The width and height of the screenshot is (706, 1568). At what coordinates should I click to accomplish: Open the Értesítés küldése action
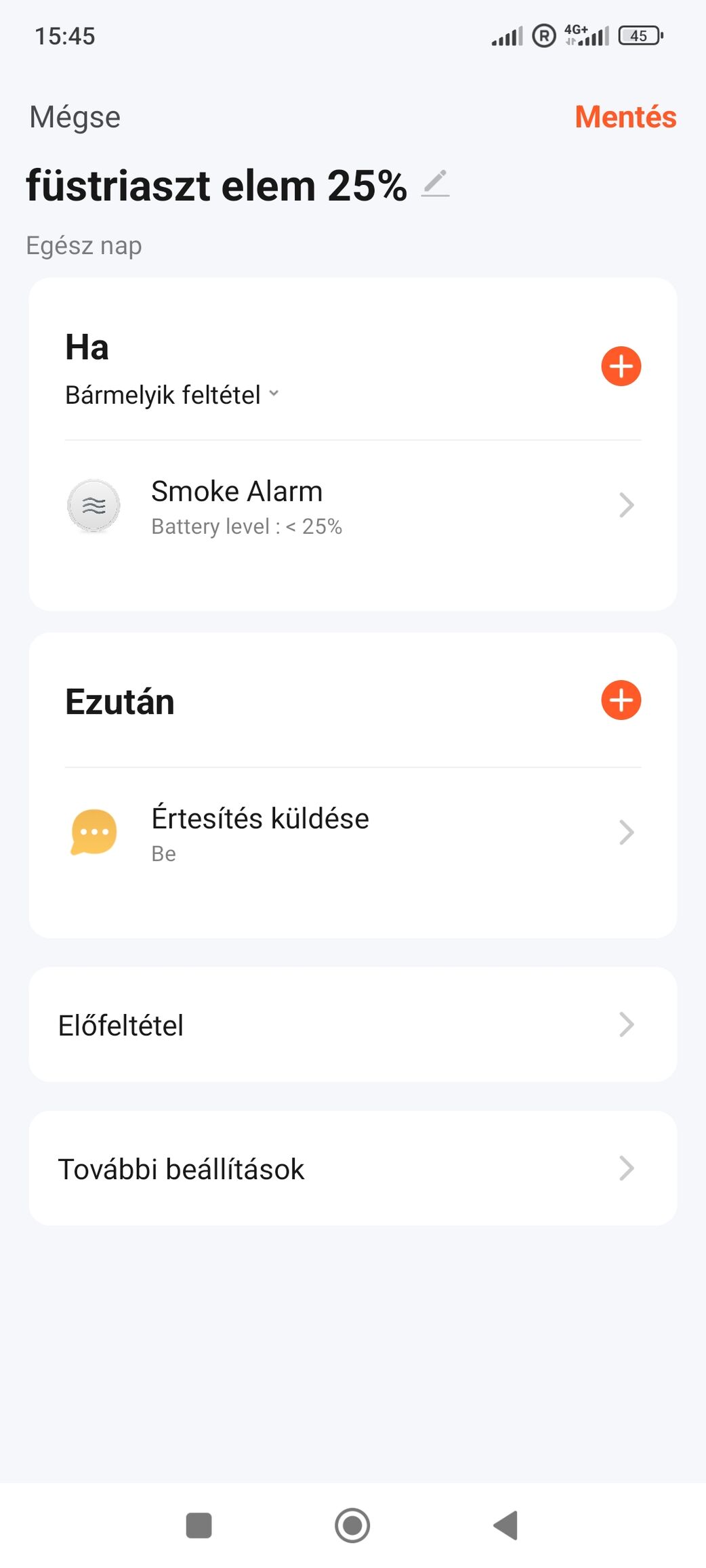click(352, 833)
